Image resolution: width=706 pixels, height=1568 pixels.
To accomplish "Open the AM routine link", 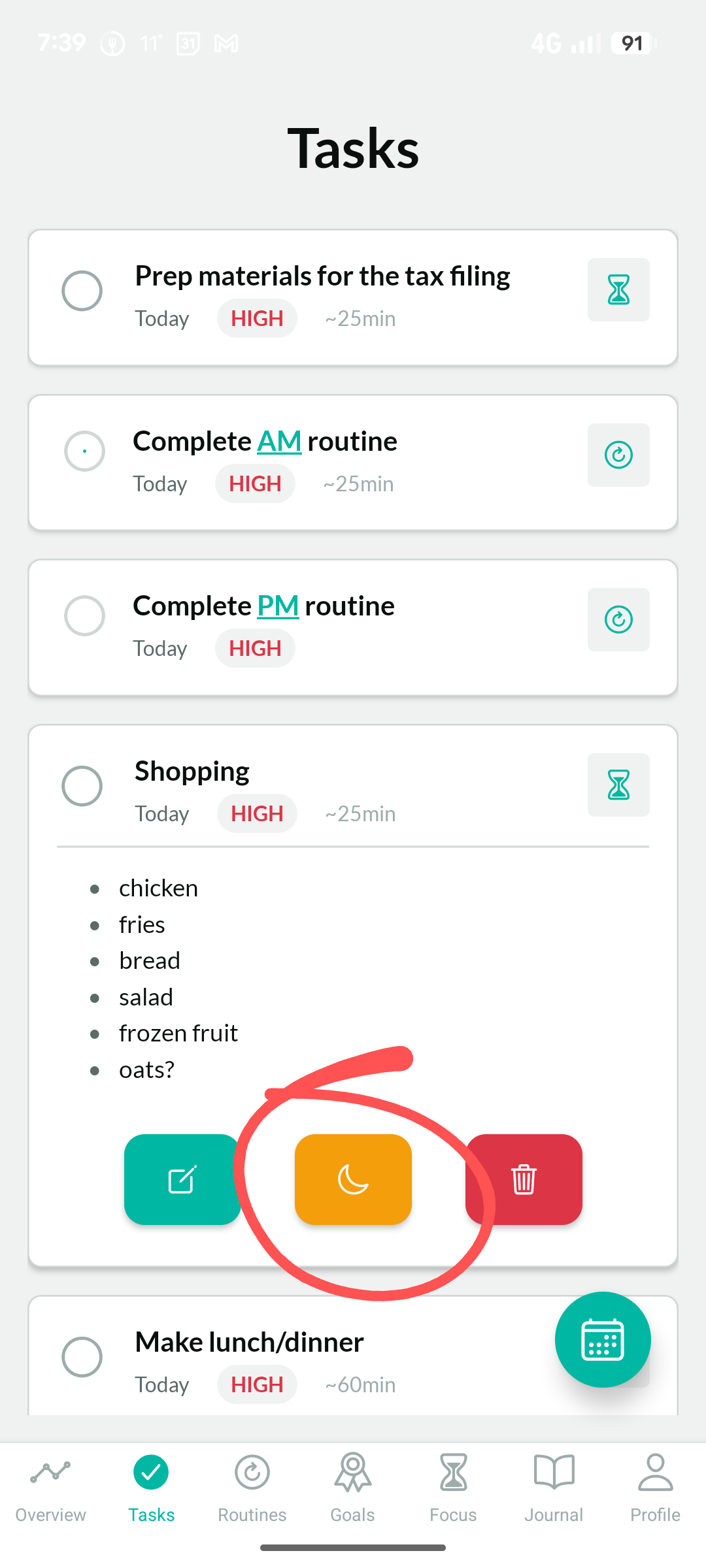I will click(280, 441).
